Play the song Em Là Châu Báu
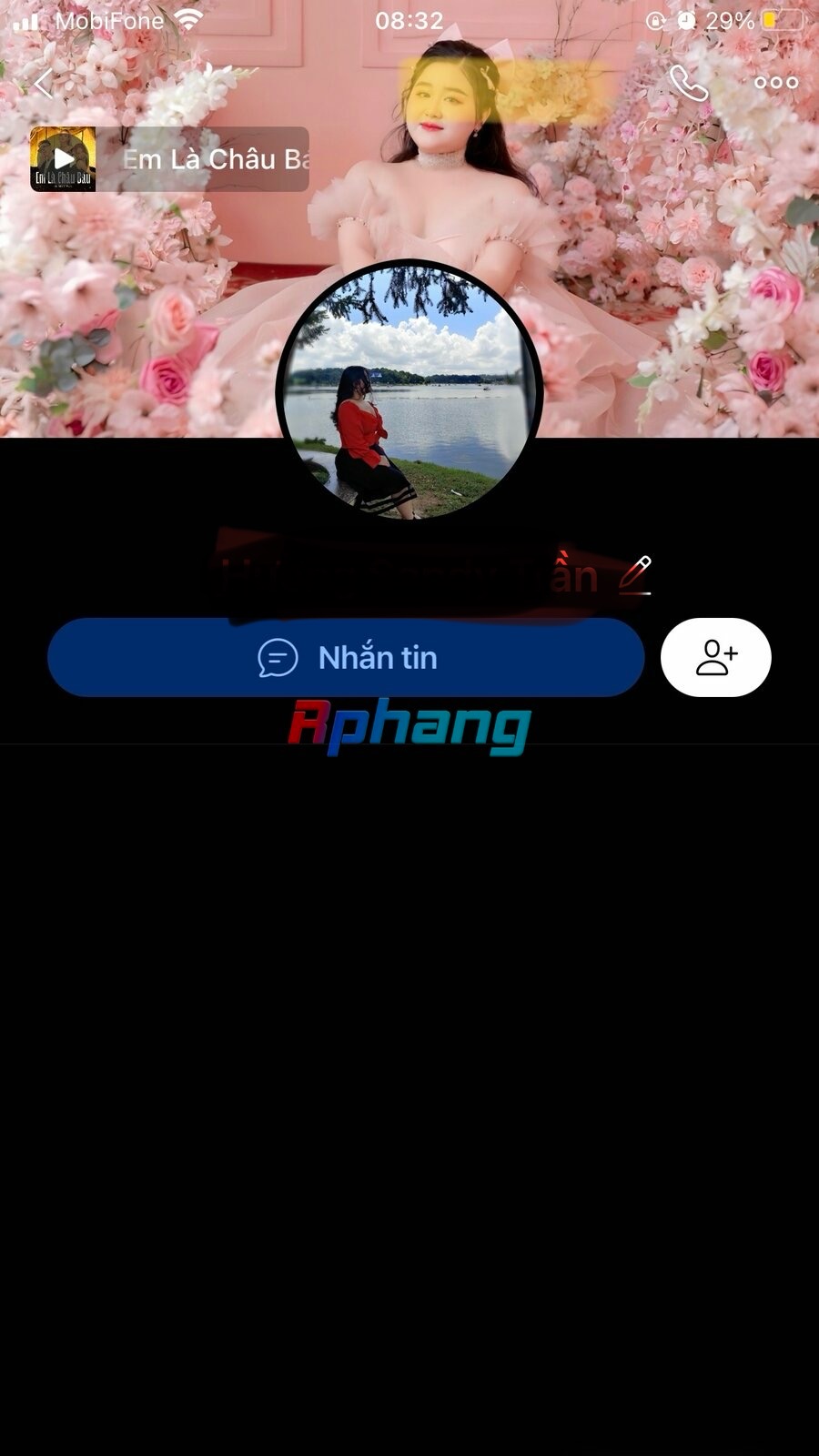This screenshot has height=1456, width=819. pos(63,159)
